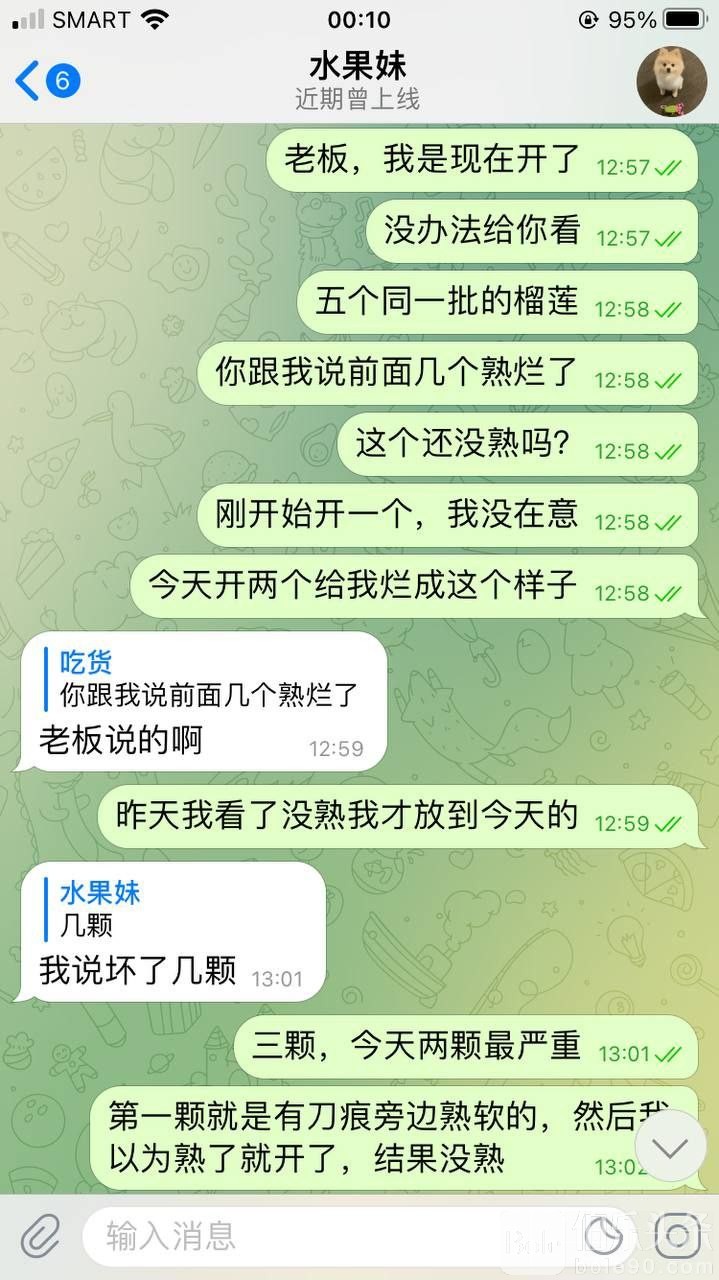Screen dimensions: 719x1280
Task: Tap the camera icon in input bar
Action: point(678,1237)
